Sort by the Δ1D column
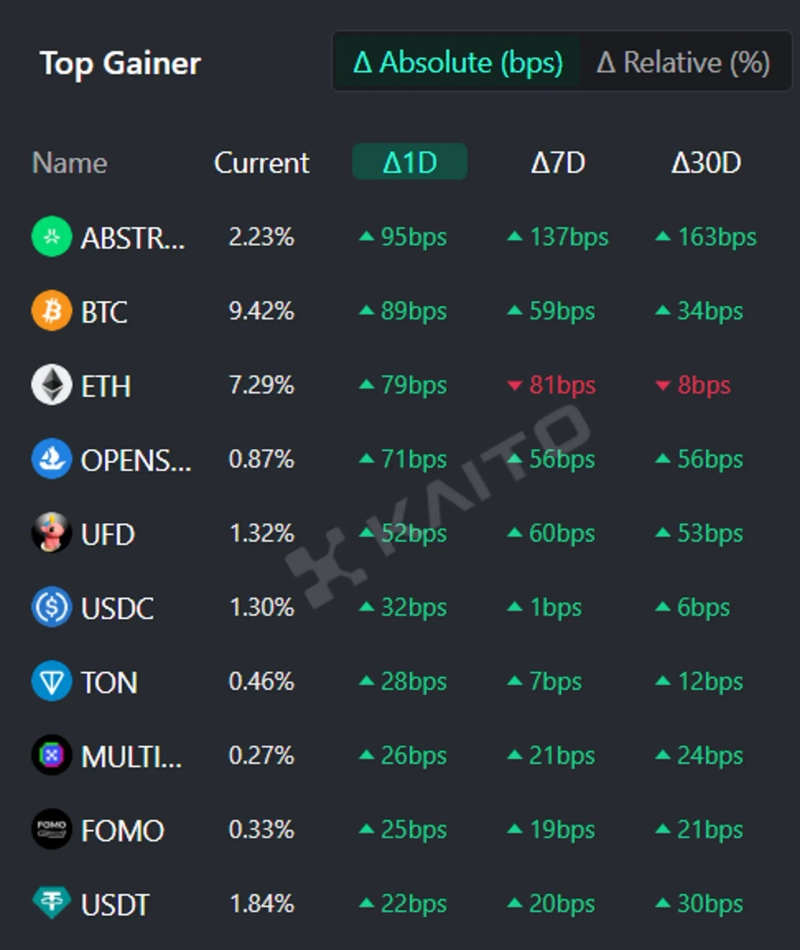800x950 pixels. click(409, 163)
